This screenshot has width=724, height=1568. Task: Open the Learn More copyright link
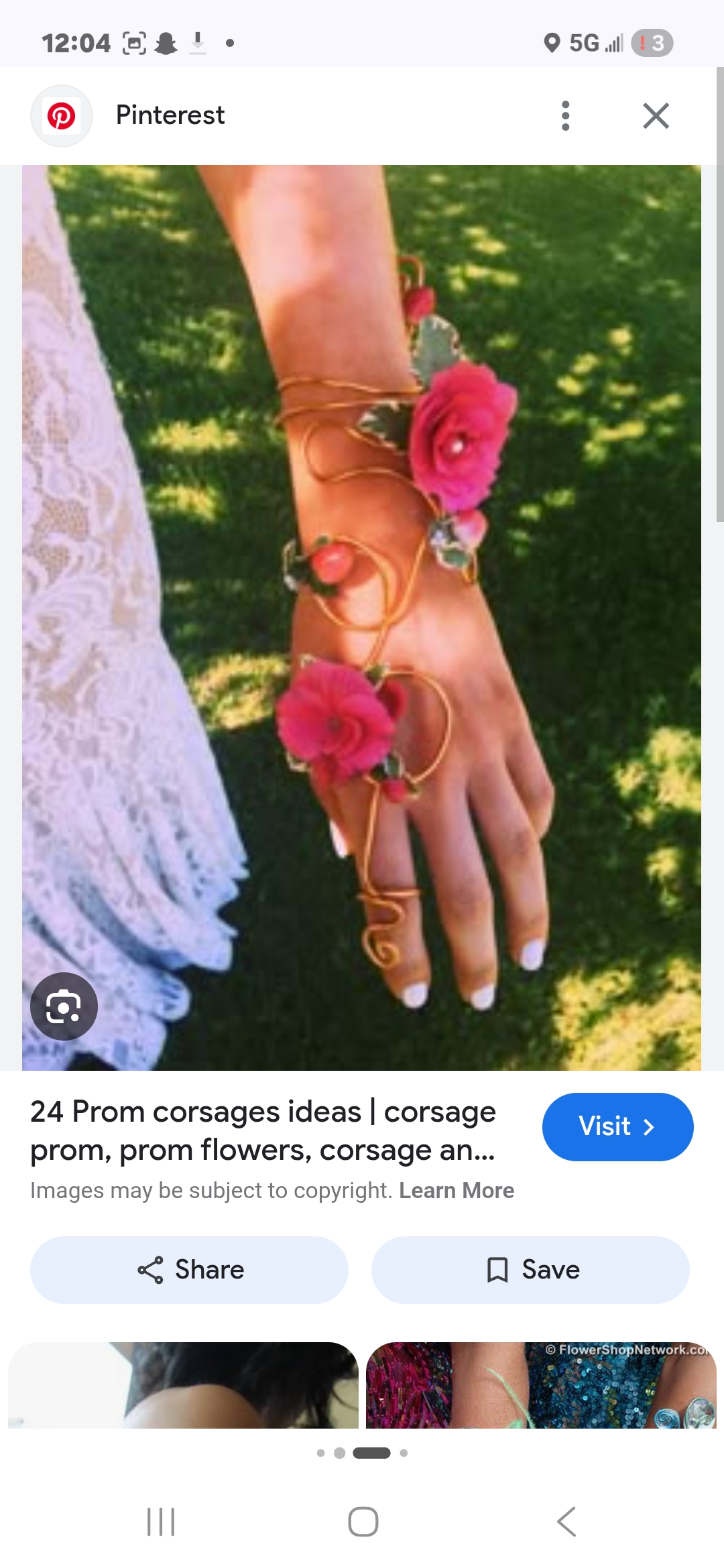(x=456, y=1190)
